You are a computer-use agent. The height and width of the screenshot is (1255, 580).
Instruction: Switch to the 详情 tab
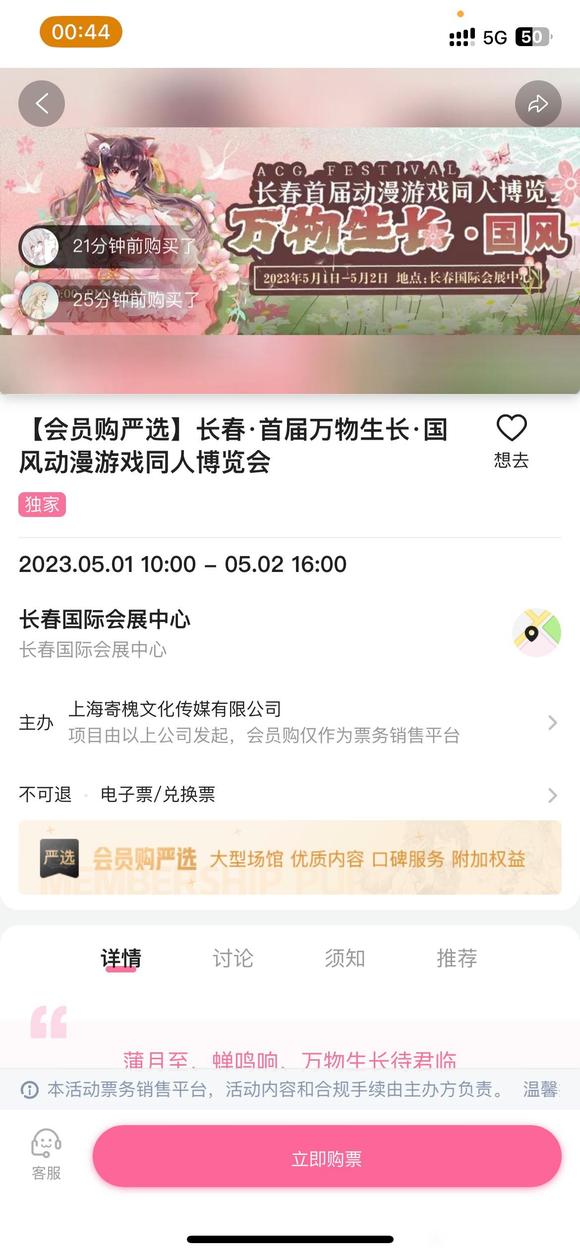pos(121,958)
